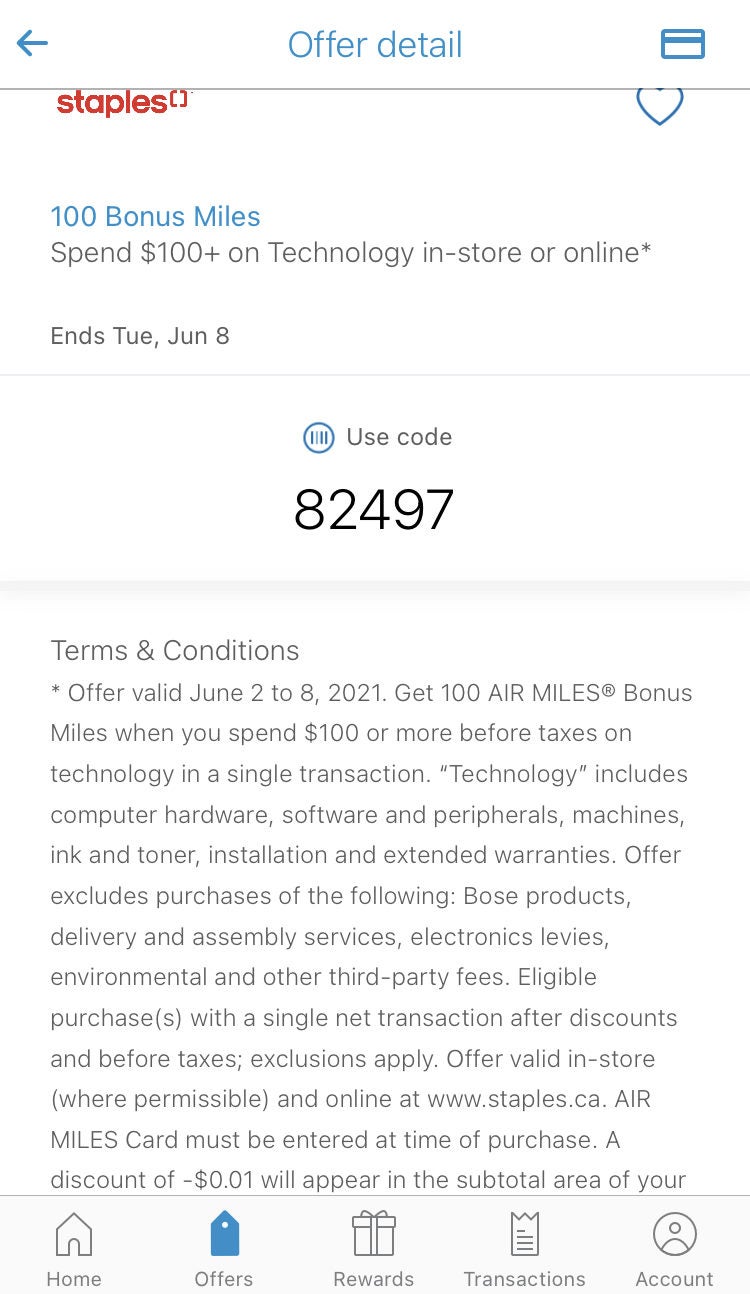Go back from Offer detail
750x1294 pixels.
(x=33, y=43)
